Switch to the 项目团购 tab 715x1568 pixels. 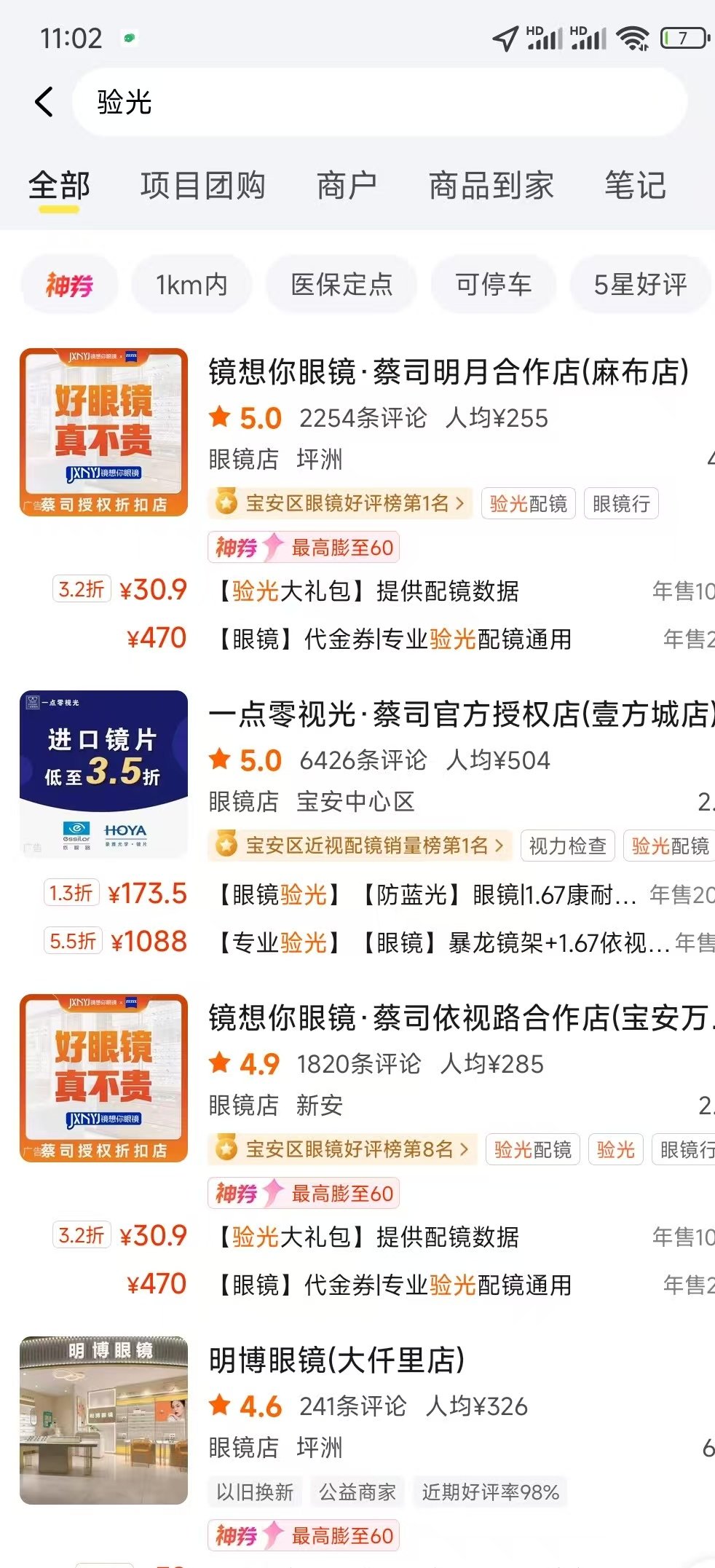pyautogui.click(x=202, y=186)
